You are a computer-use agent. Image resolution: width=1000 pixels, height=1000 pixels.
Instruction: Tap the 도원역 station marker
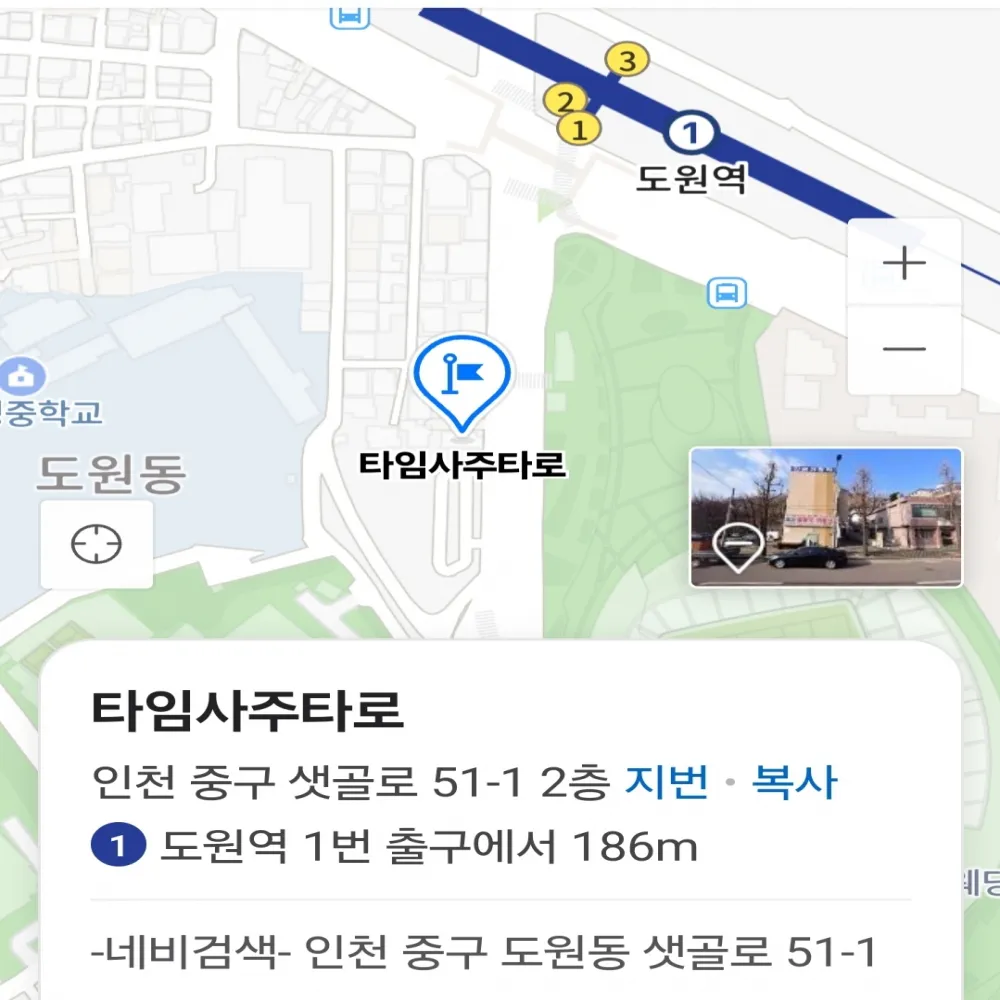(x=692, y=133)
